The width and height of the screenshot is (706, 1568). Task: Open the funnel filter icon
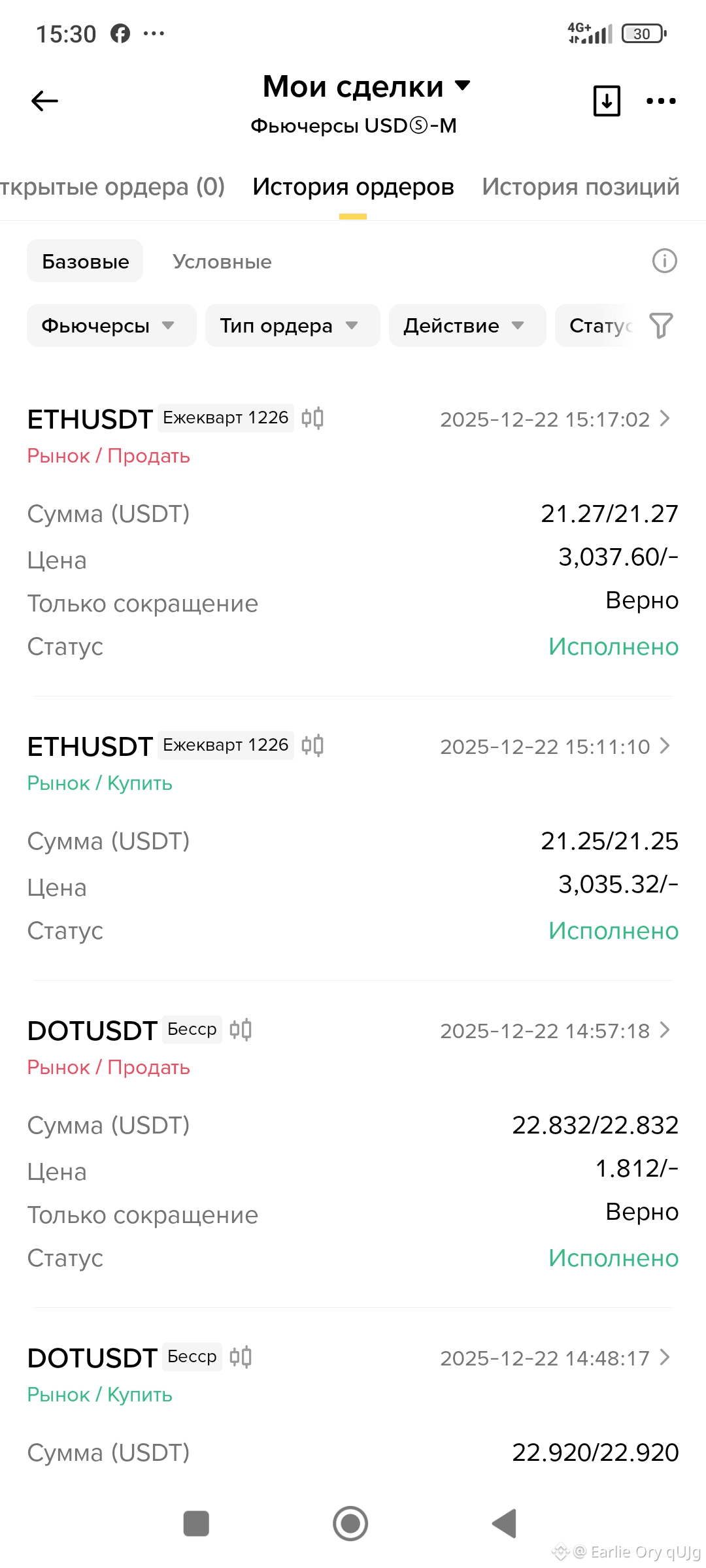(x=660, y=325)
